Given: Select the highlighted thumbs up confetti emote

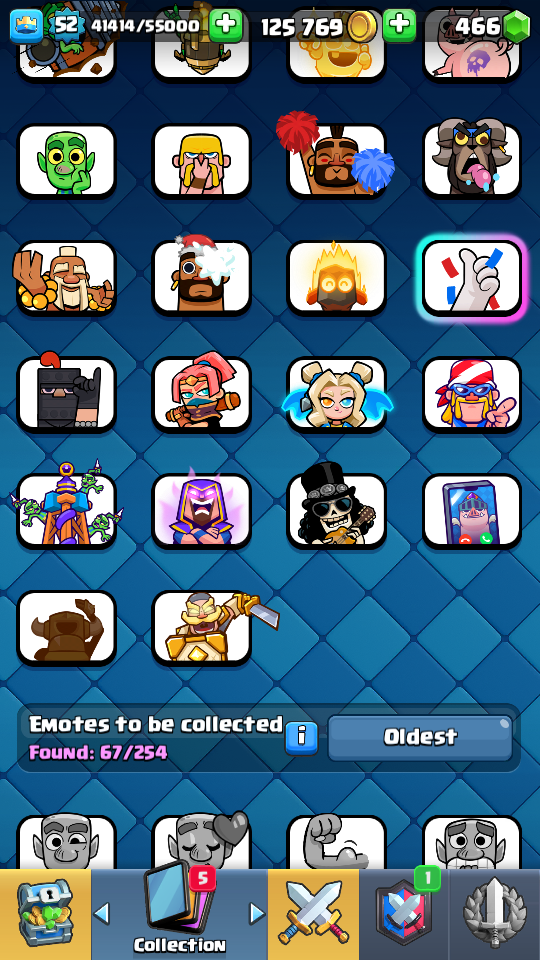Looking at the screenshot, I should pos(472,277).
